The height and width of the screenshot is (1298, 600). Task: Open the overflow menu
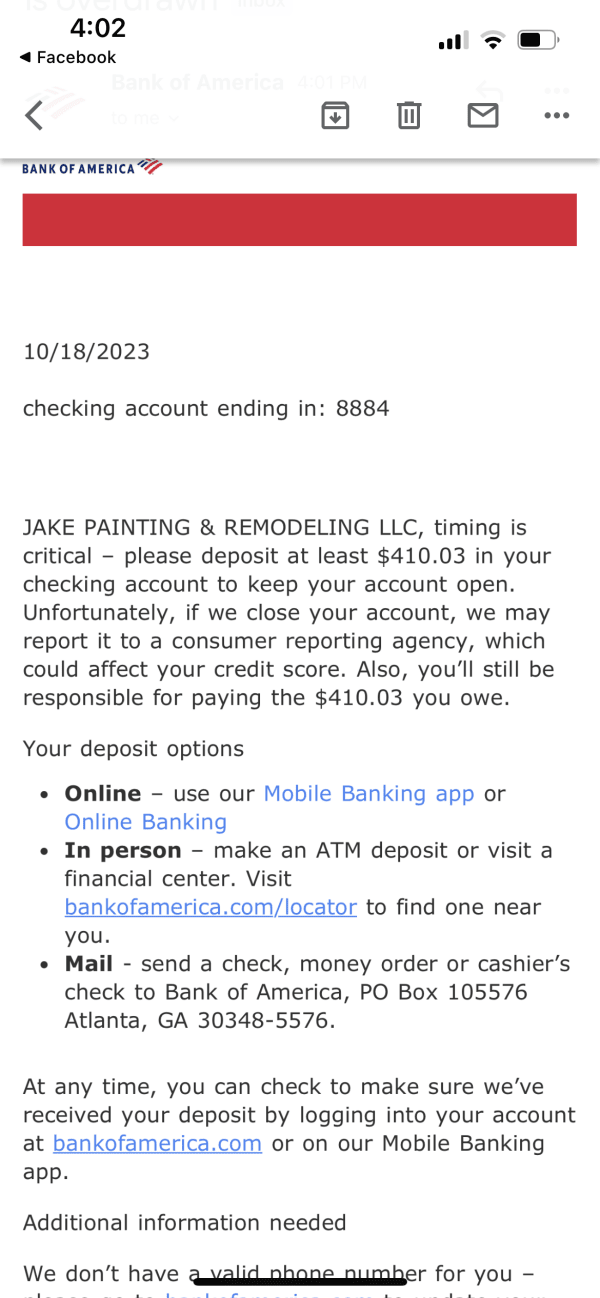556,116
